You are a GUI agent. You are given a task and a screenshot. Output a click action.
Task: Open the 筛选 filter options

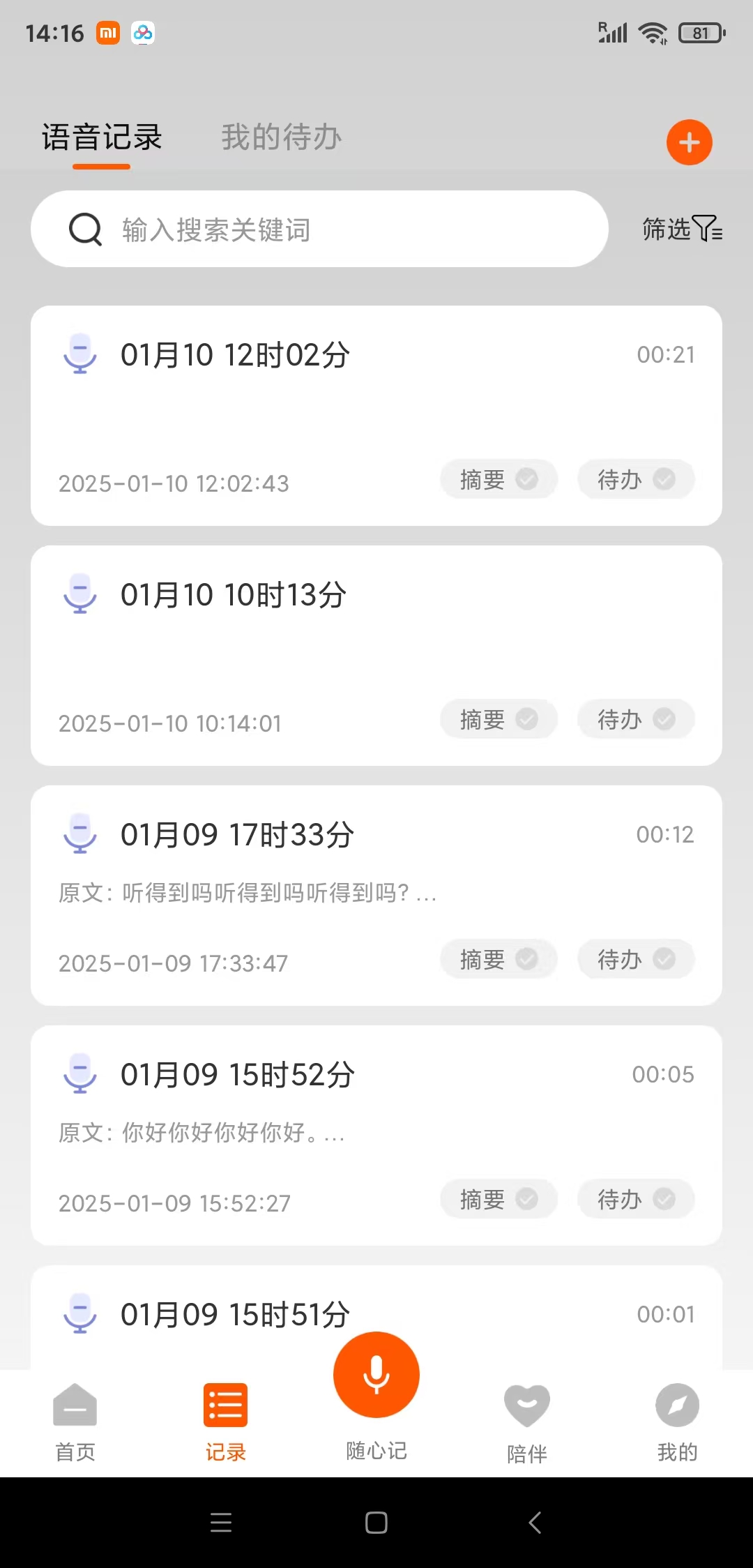[x=682, y=229]
